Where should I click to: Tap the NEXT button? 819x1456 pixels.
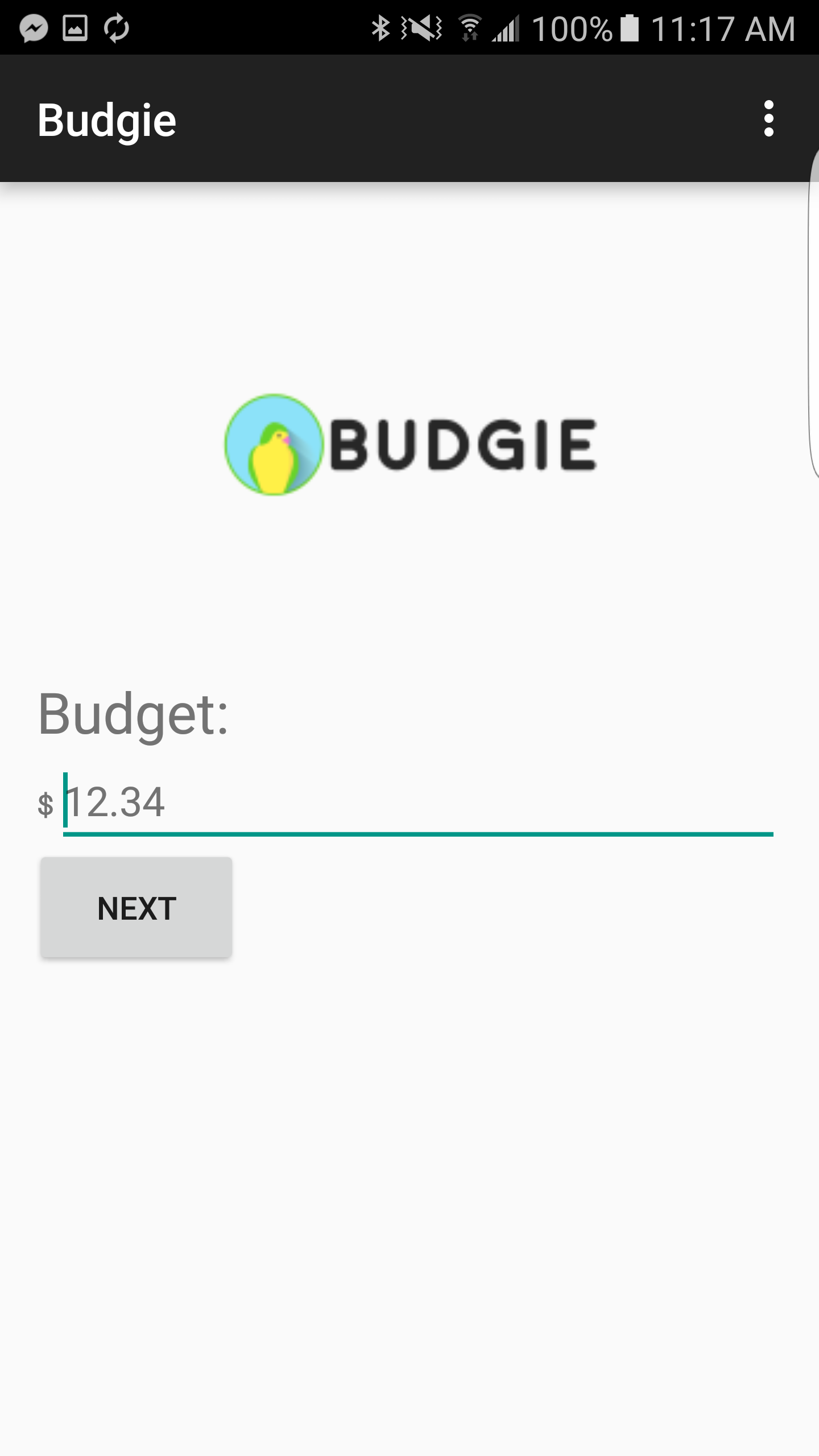[x=136, y=908]
